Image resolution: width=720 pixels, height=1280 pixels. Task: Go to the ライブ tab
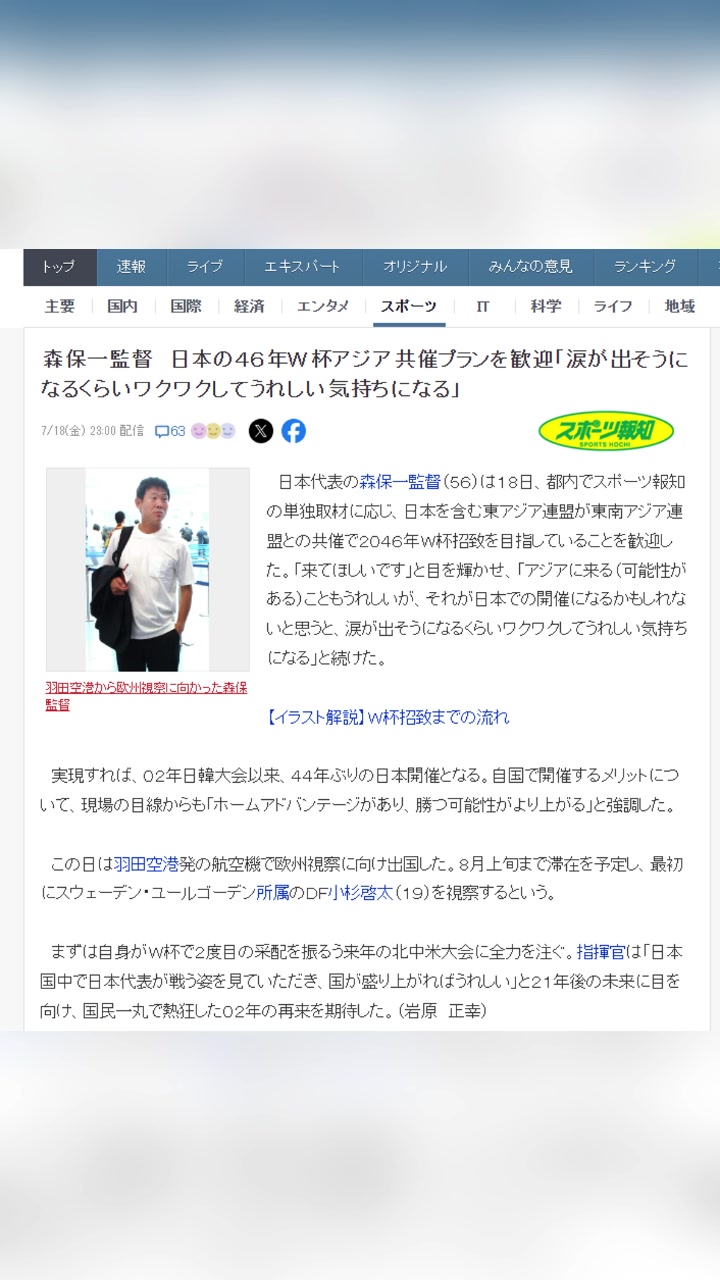coord(204,267)
